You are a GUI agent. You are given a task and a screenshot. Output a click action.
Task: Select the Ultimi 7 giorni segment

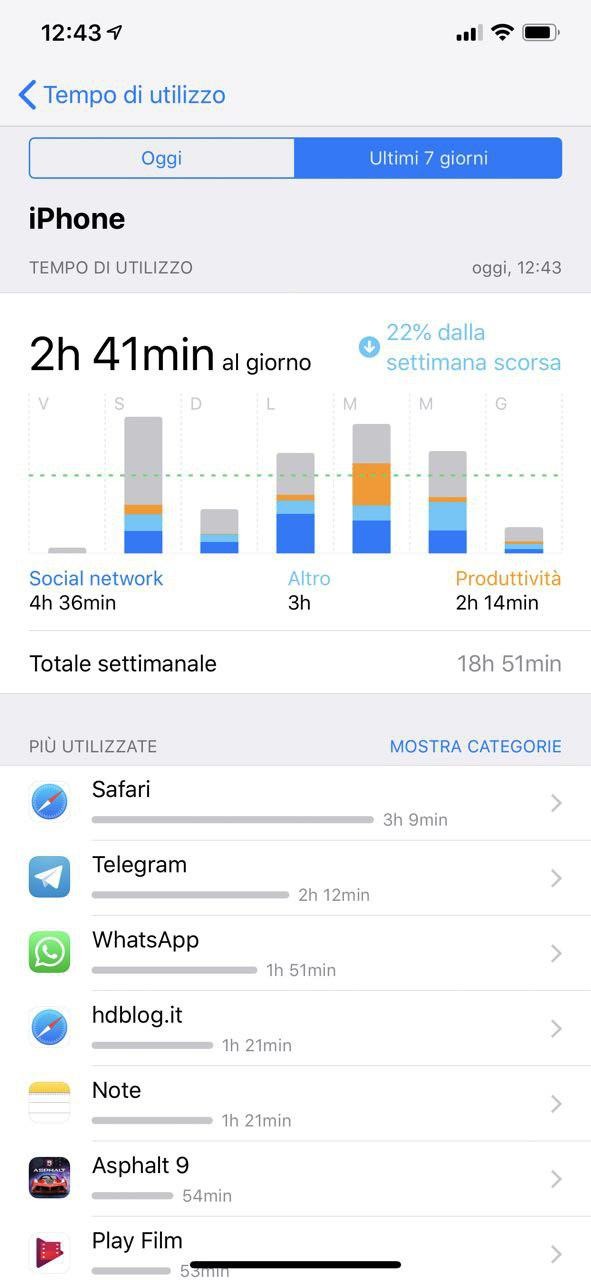[428, 158]
